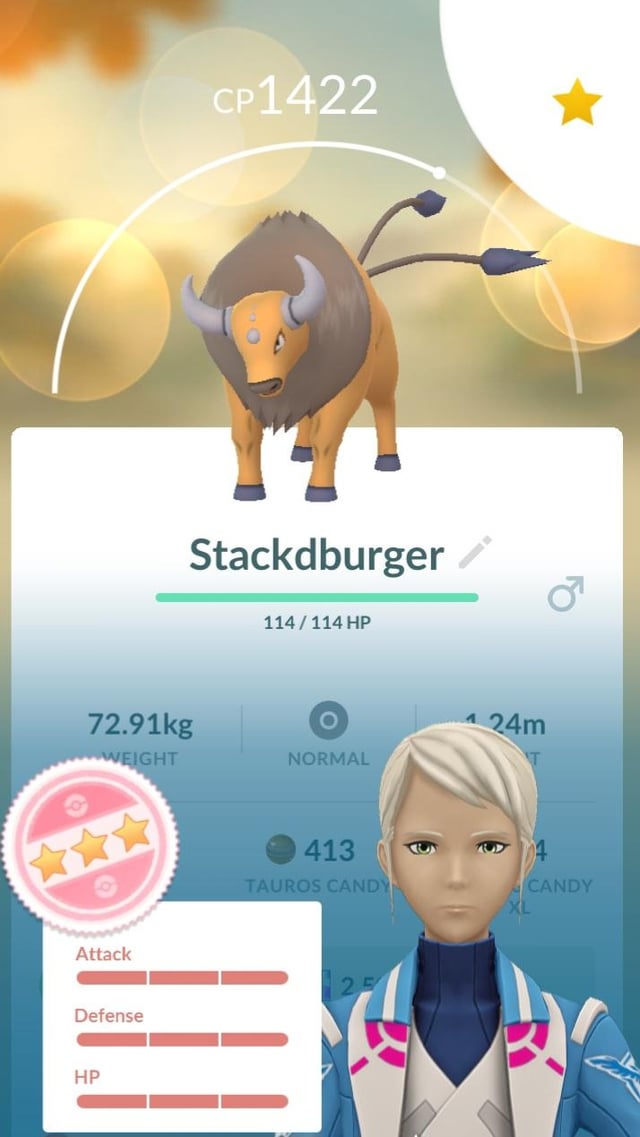Edit the nickname Stackdburger with the pencil

point(475,552)
